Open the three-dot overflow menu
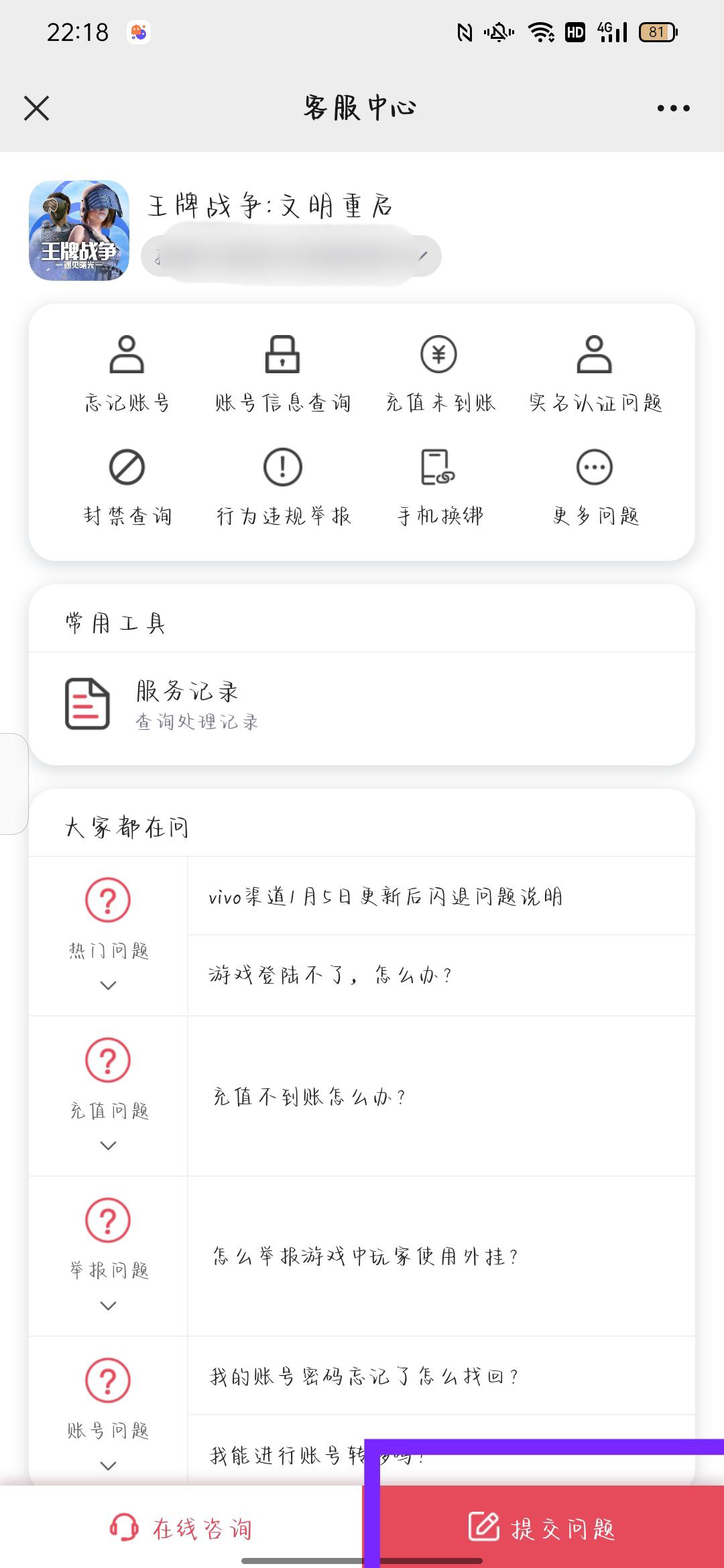This screenshot has height=1568, width=724. (673, 108)
